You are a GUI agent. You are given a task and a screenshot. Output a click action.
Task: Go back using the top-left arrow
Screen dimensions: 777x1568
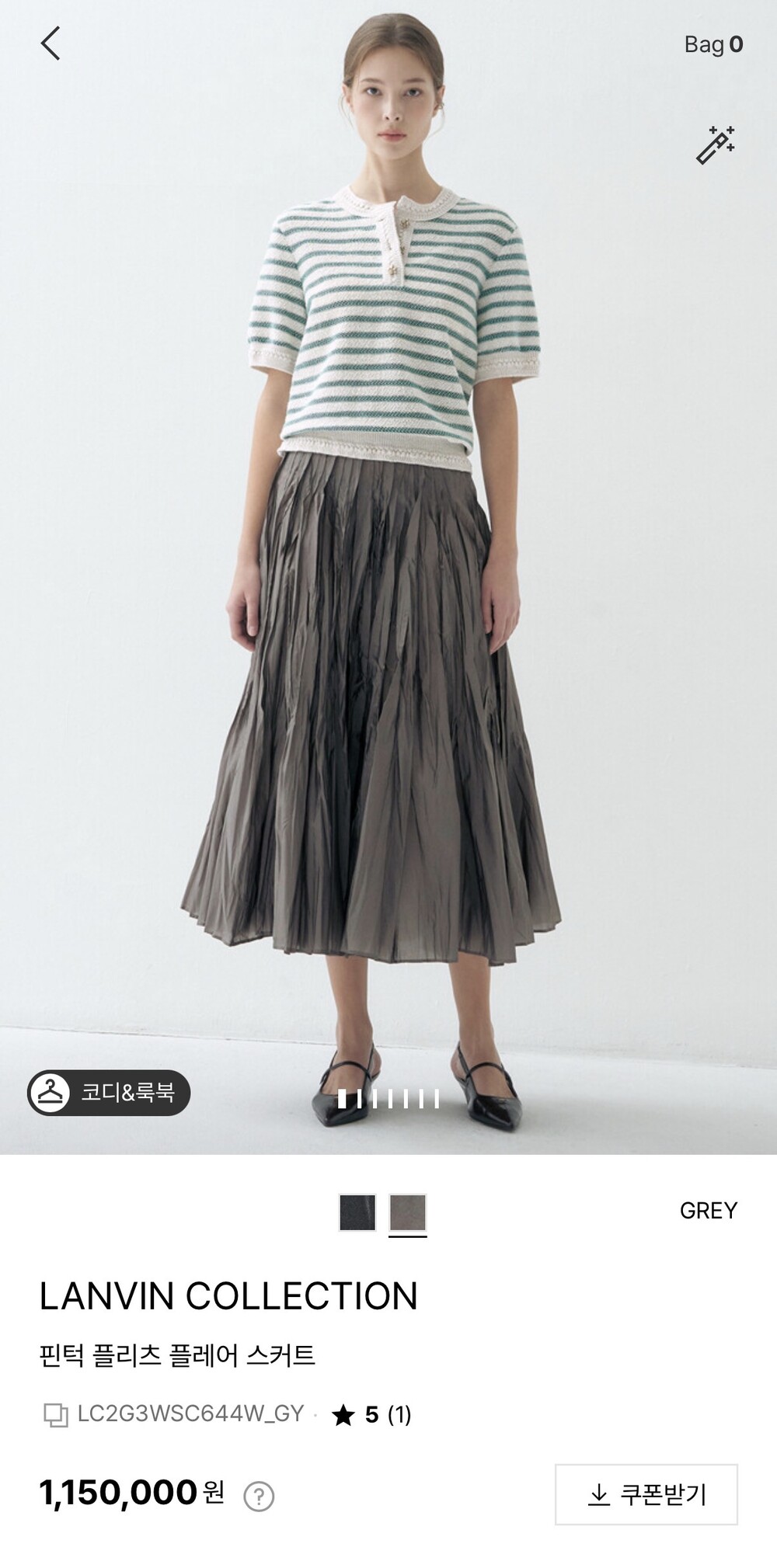pos(51,43)
